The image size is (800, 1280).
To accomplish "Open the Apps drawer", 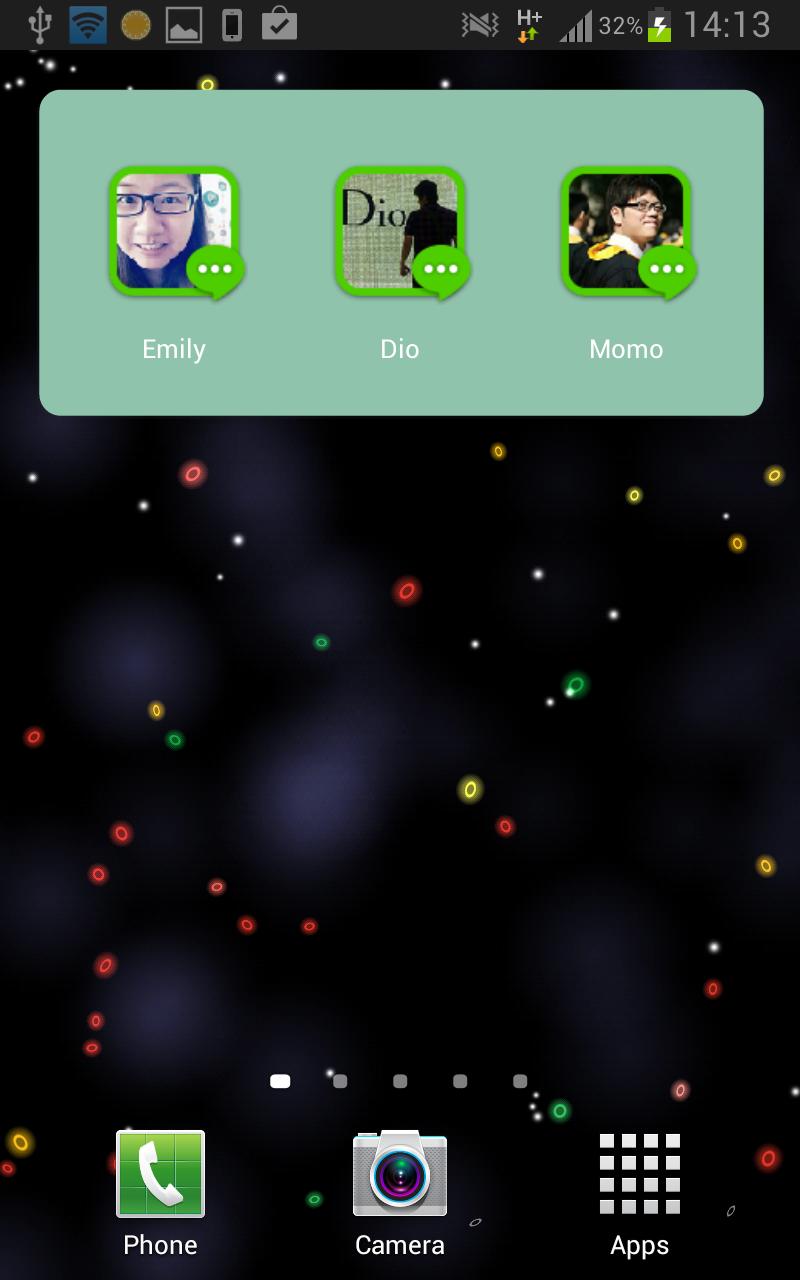I will tap(640, 1175).
